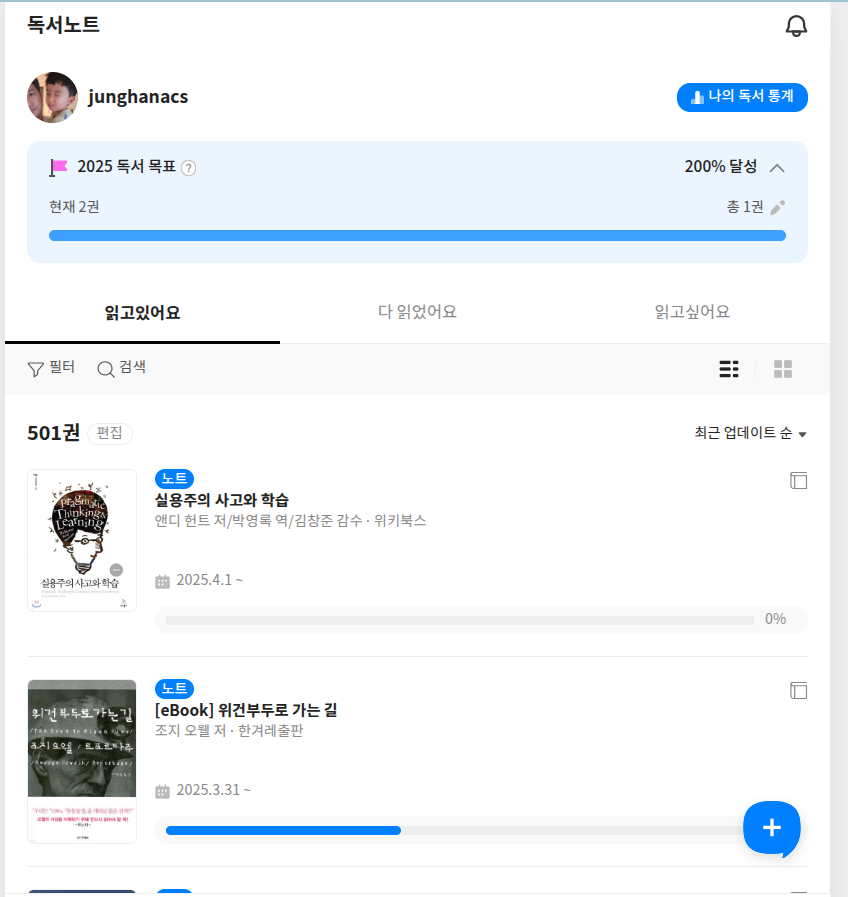The height and width of the screenshot is (897, 848).
Task: Switch to the 읽고싶어요 tab
Action: click(x=692, y=312)
